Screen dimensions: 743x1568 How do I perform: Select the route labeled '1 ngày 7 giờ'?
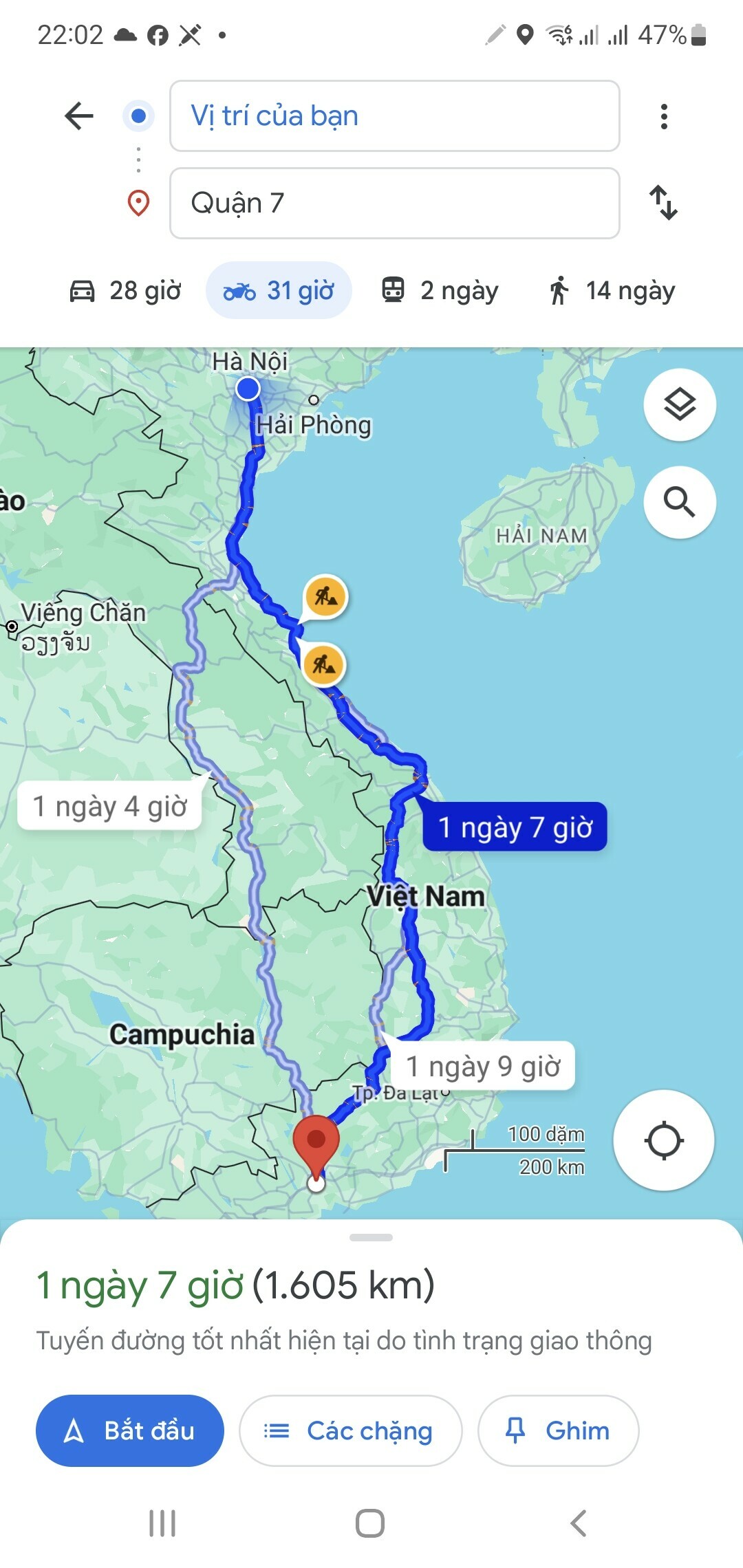pos(515,827)
